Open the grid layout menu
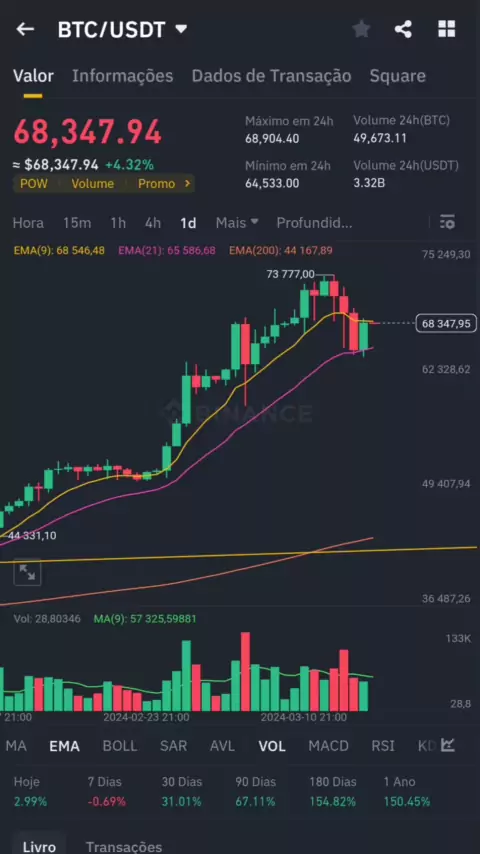Viewport: 480px width, 854px height. [447, 29]
